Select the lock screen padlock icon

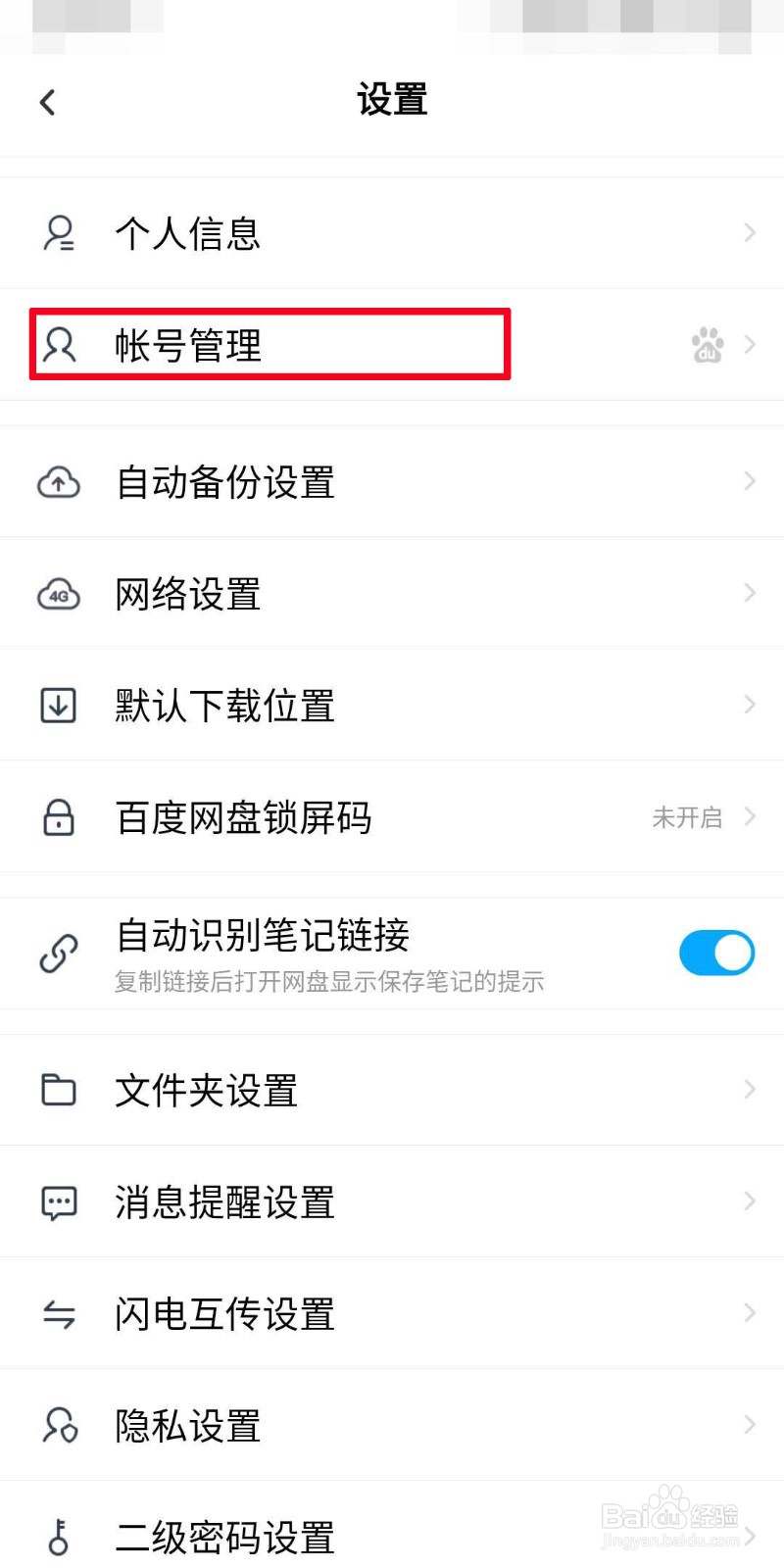pos(59,816)
